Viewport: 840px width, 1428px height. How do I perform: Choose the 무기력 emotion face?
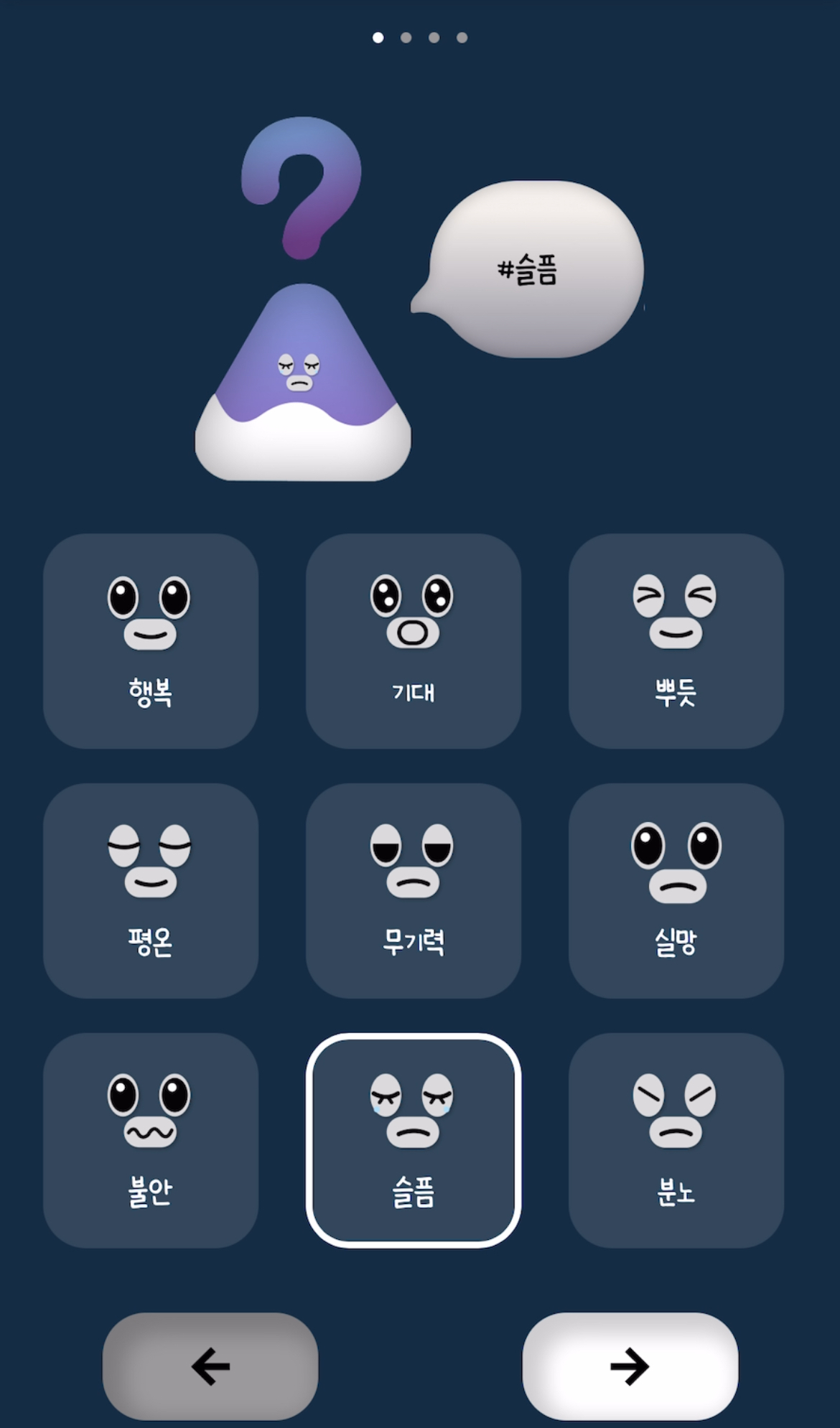click(x=414, y=890)
